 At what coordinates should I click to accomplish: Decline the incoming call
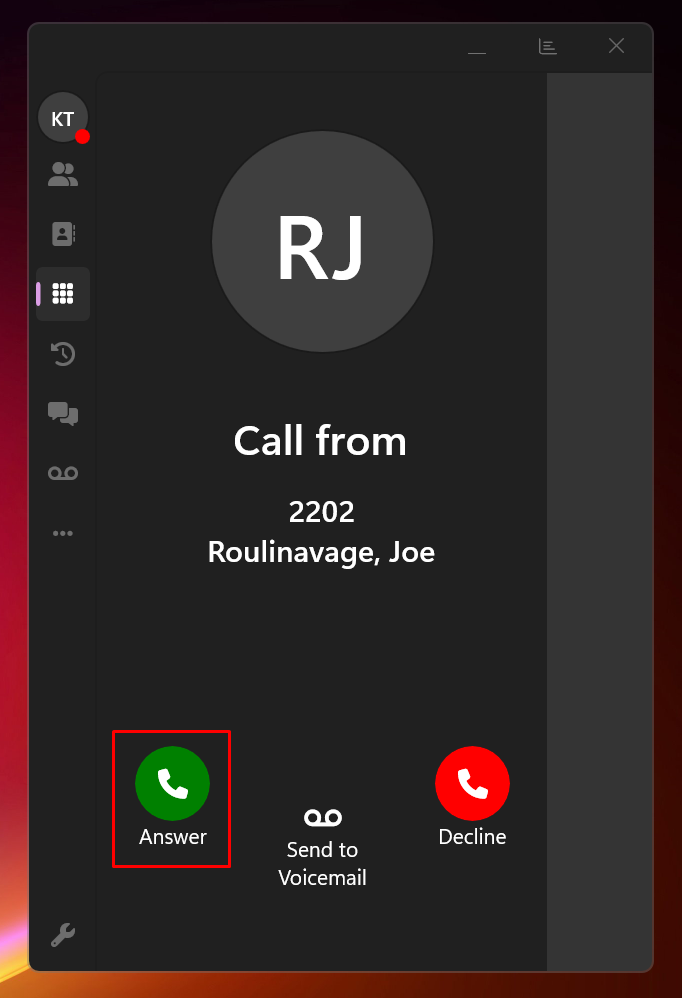tap(472, 784)
